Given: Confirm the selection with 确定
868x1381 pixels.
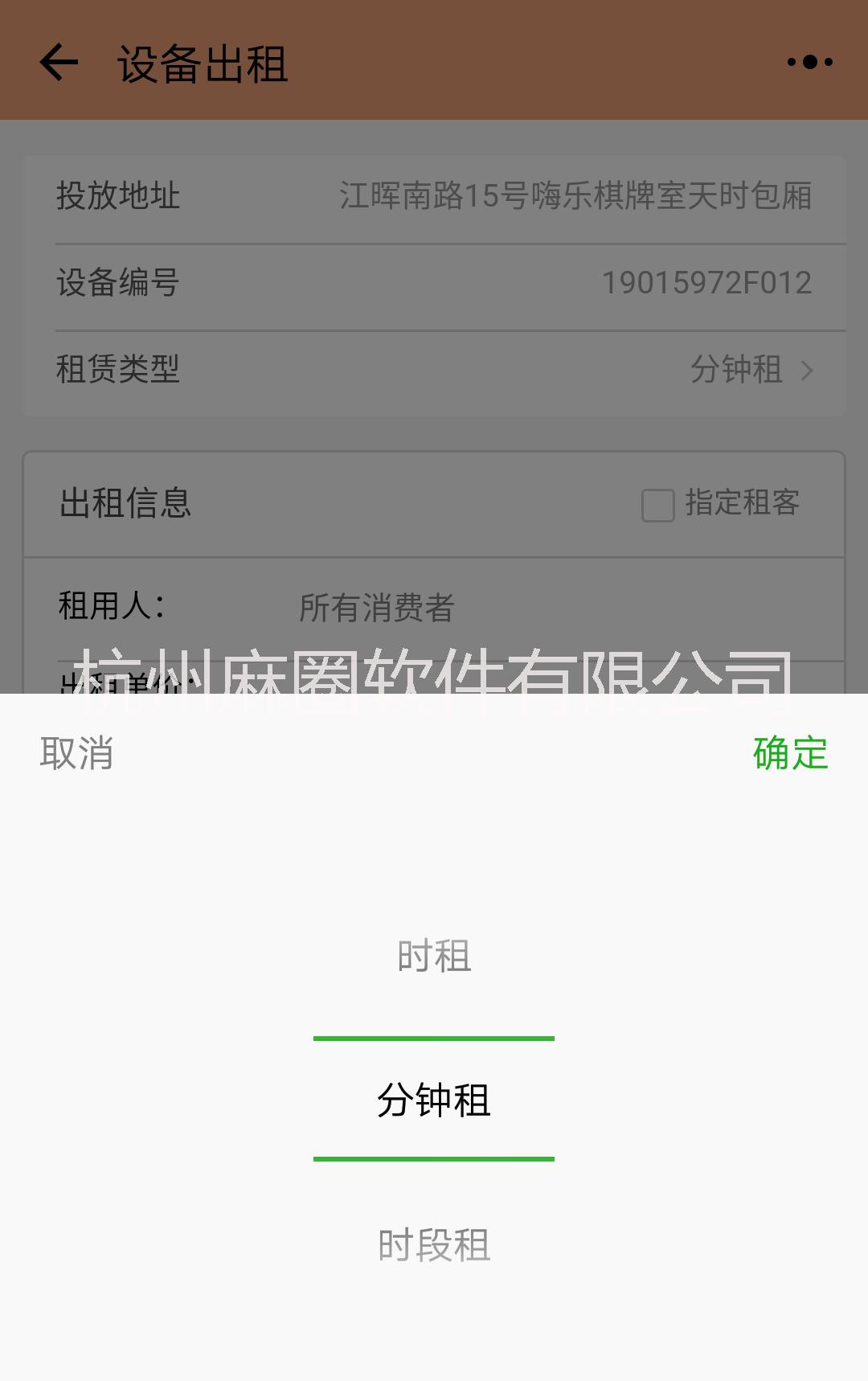Looking at the screenshot, I should [x=788, y=754].
